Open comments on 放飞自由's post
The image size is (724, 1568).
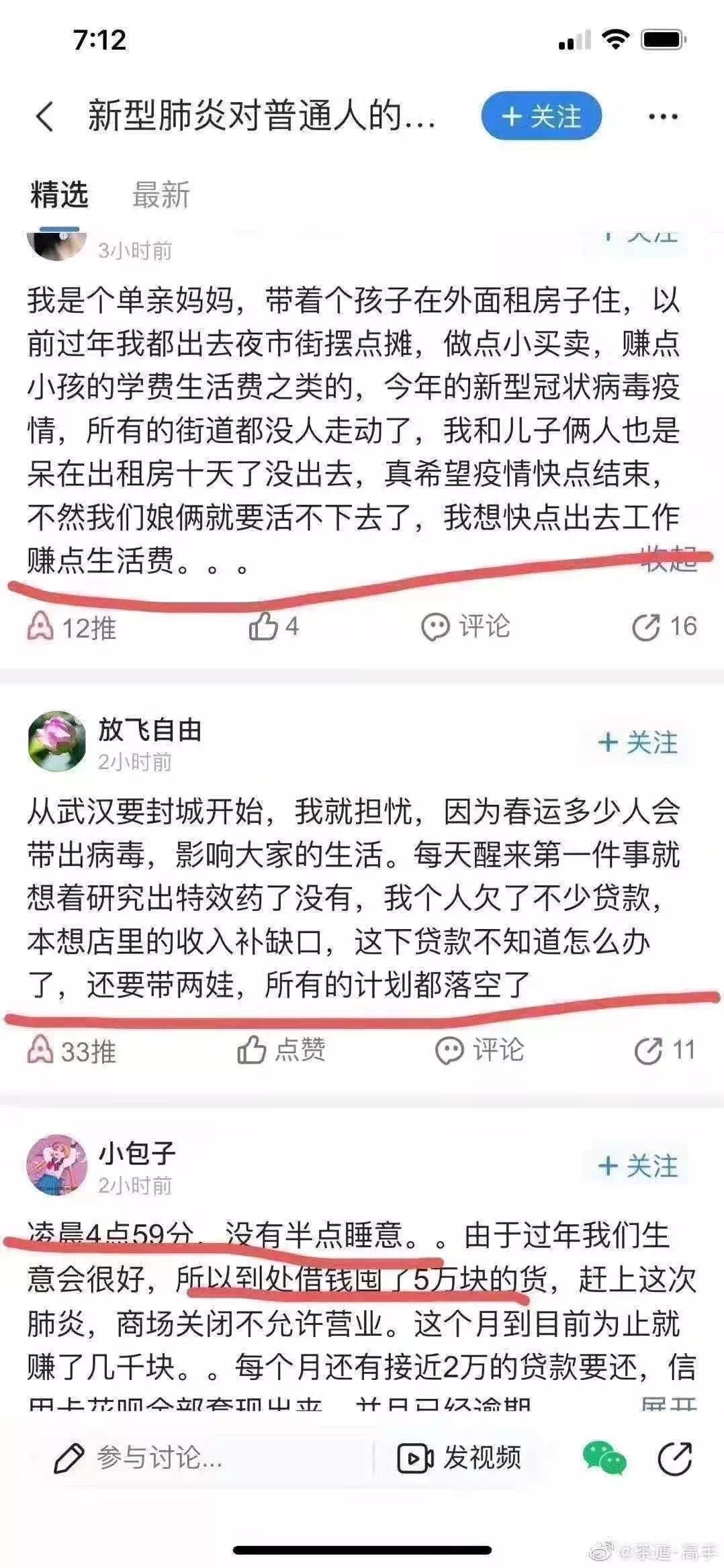pyautogui.click(x=479, y=1050)
